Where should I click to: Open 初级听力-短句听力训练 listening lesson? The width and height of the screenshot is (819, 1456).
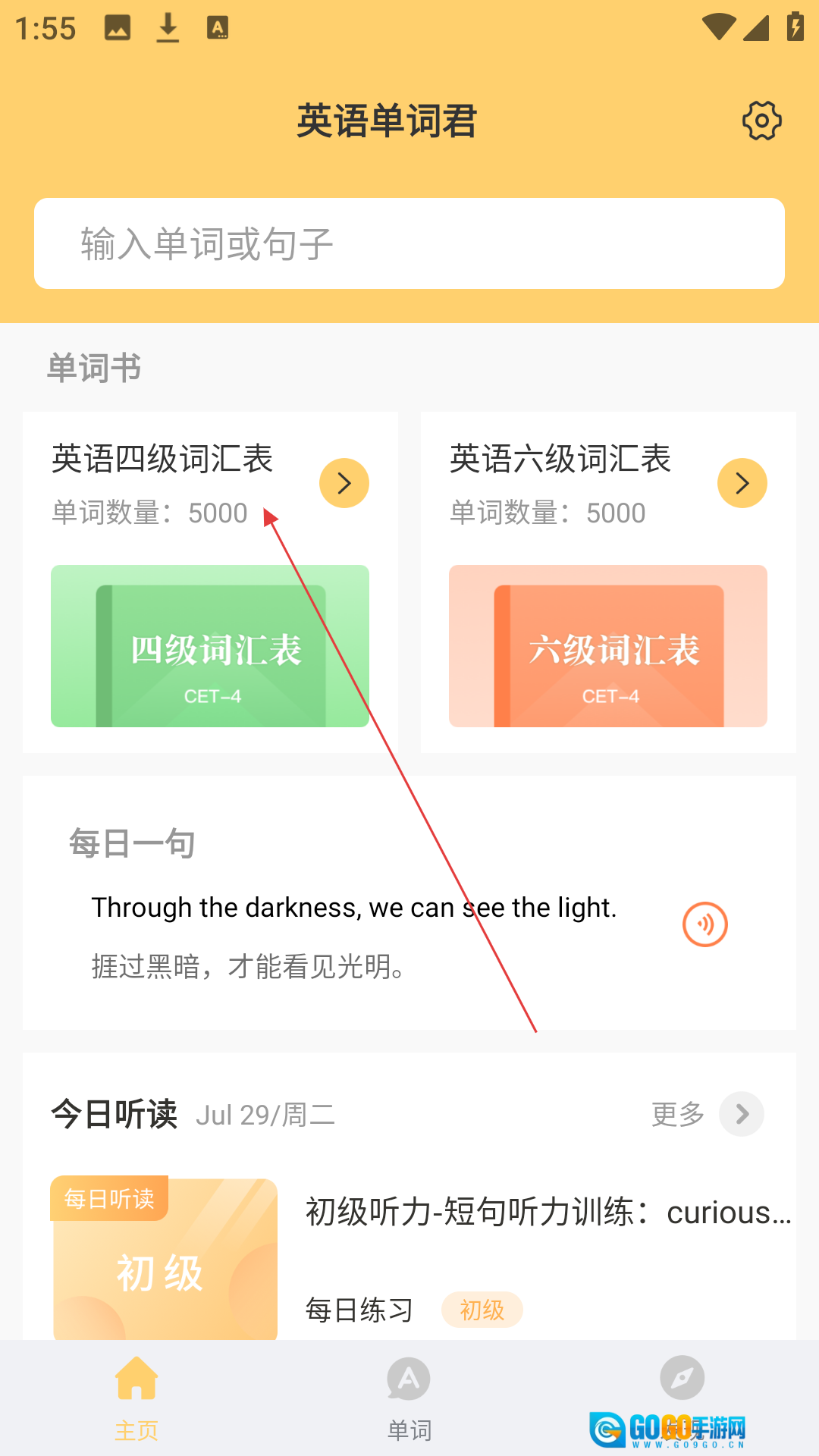tap(548, 1212)
